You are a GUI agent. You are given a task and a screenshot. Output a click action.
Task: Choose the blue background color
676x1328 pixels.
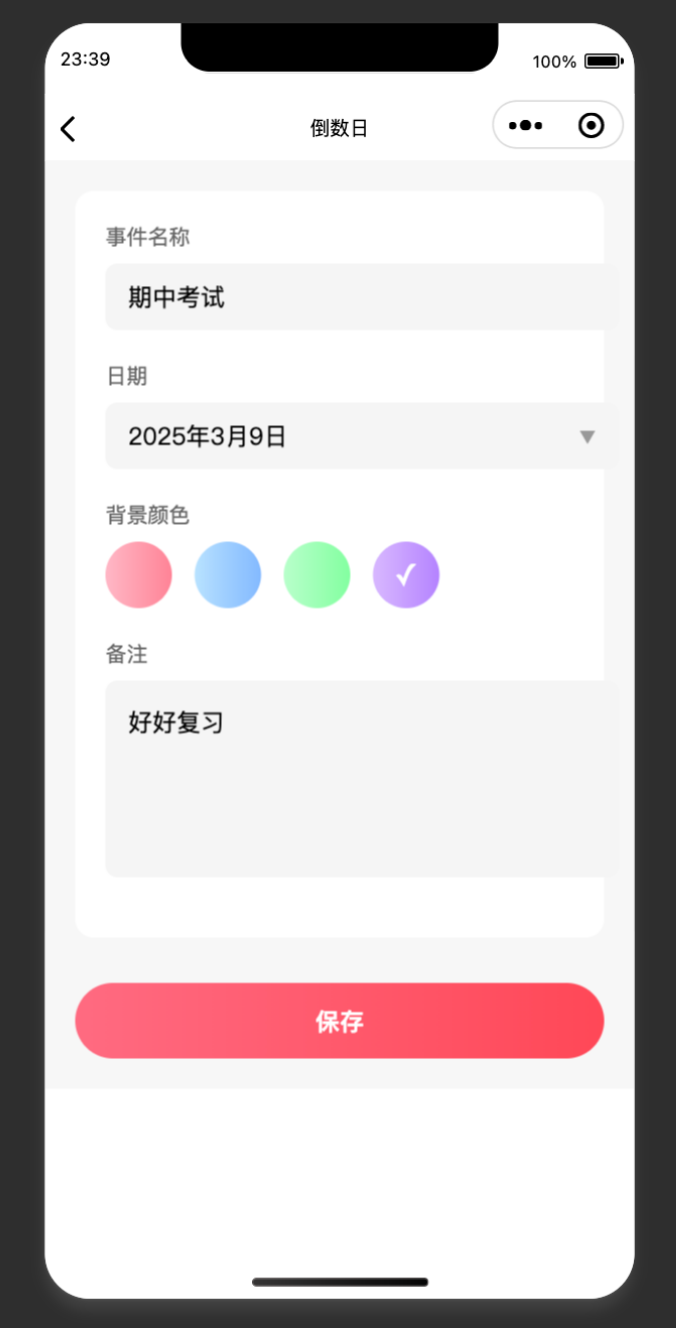tap(228, 575)
